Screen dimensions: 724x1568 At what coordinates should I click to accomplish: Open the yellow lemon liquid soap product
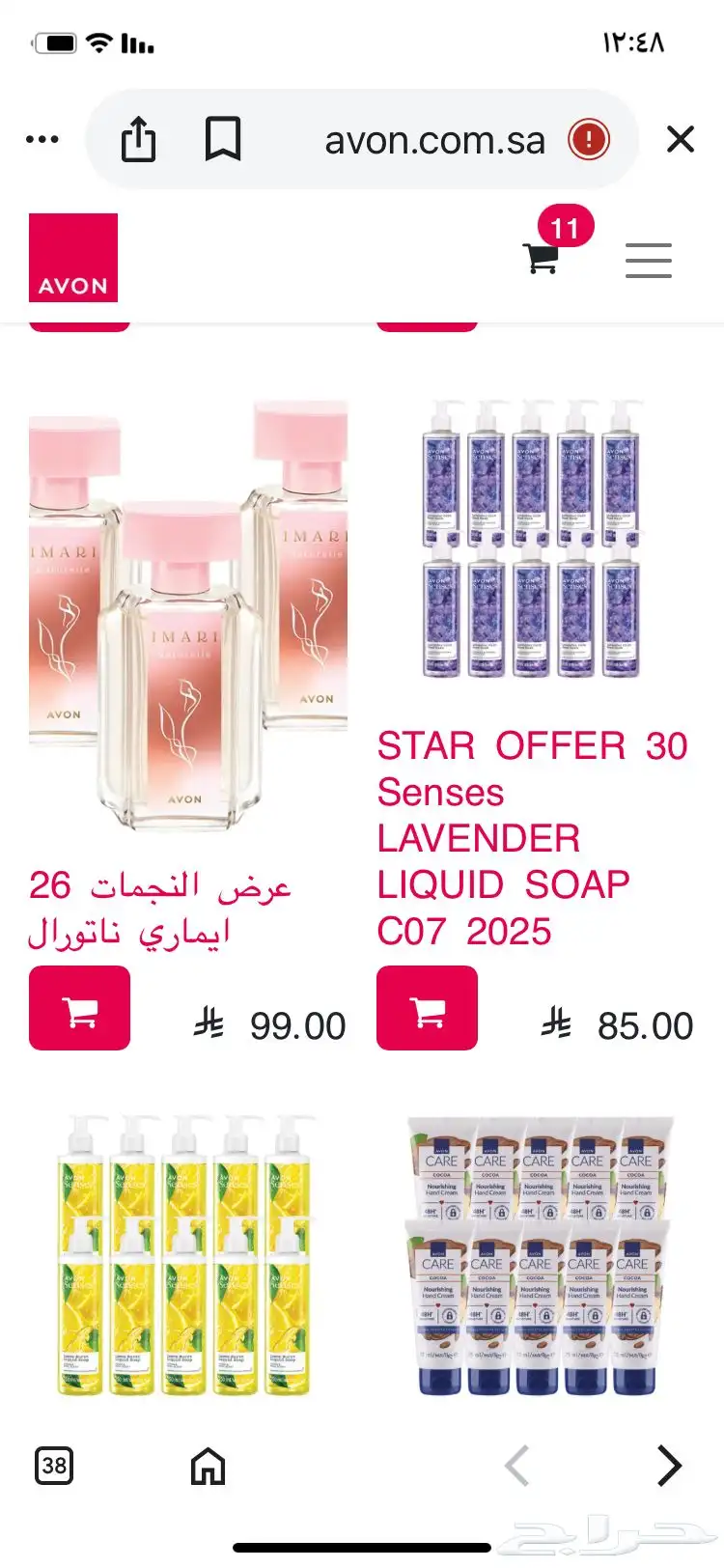point(184,1255)
